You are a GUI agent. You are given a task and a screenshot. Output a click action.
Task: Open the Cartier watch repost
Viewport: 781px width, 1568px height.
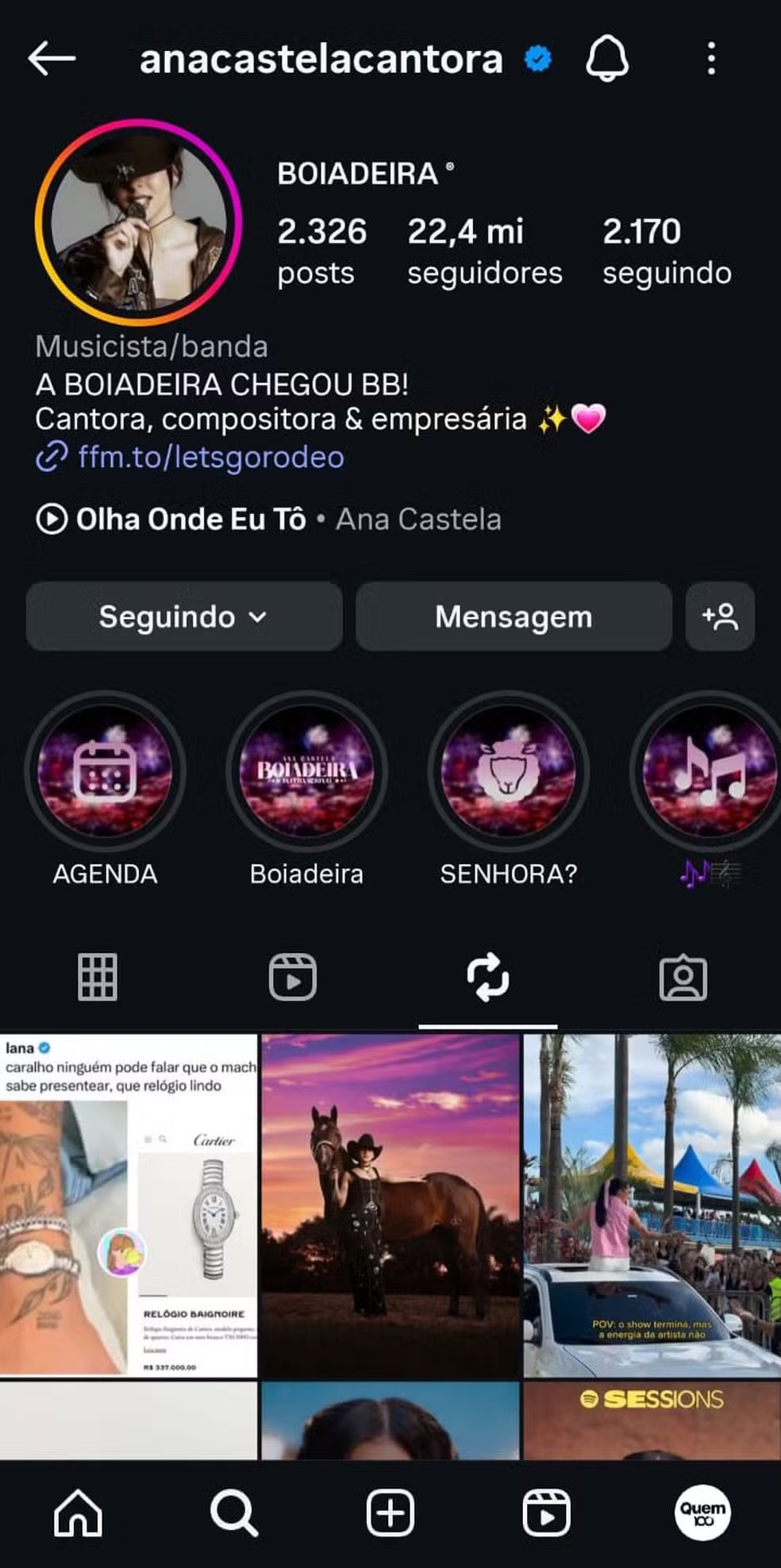[x=129, y=1205]
